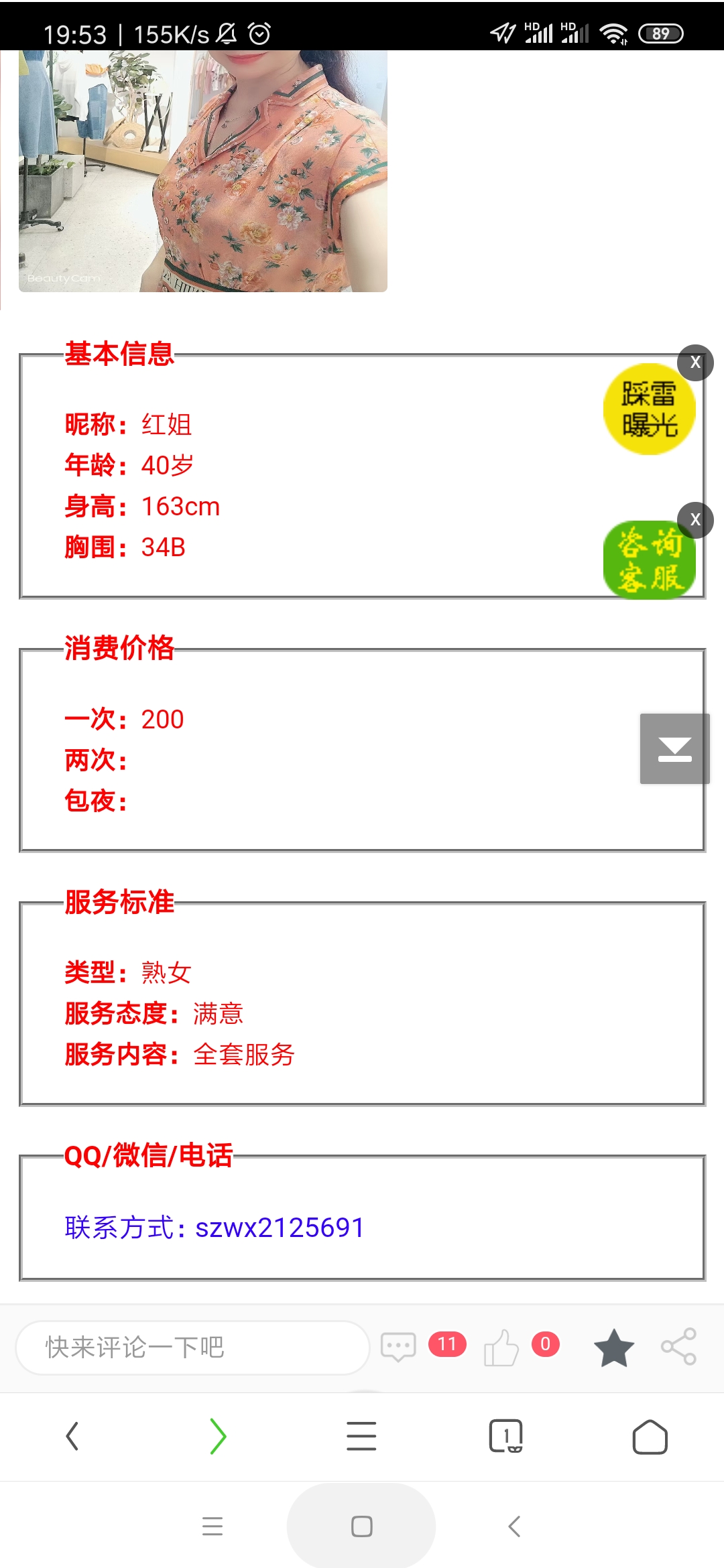The image size is (724, 1568).
Task: Go back in the browser toolbar
Action: click(x=72, y=1437)
